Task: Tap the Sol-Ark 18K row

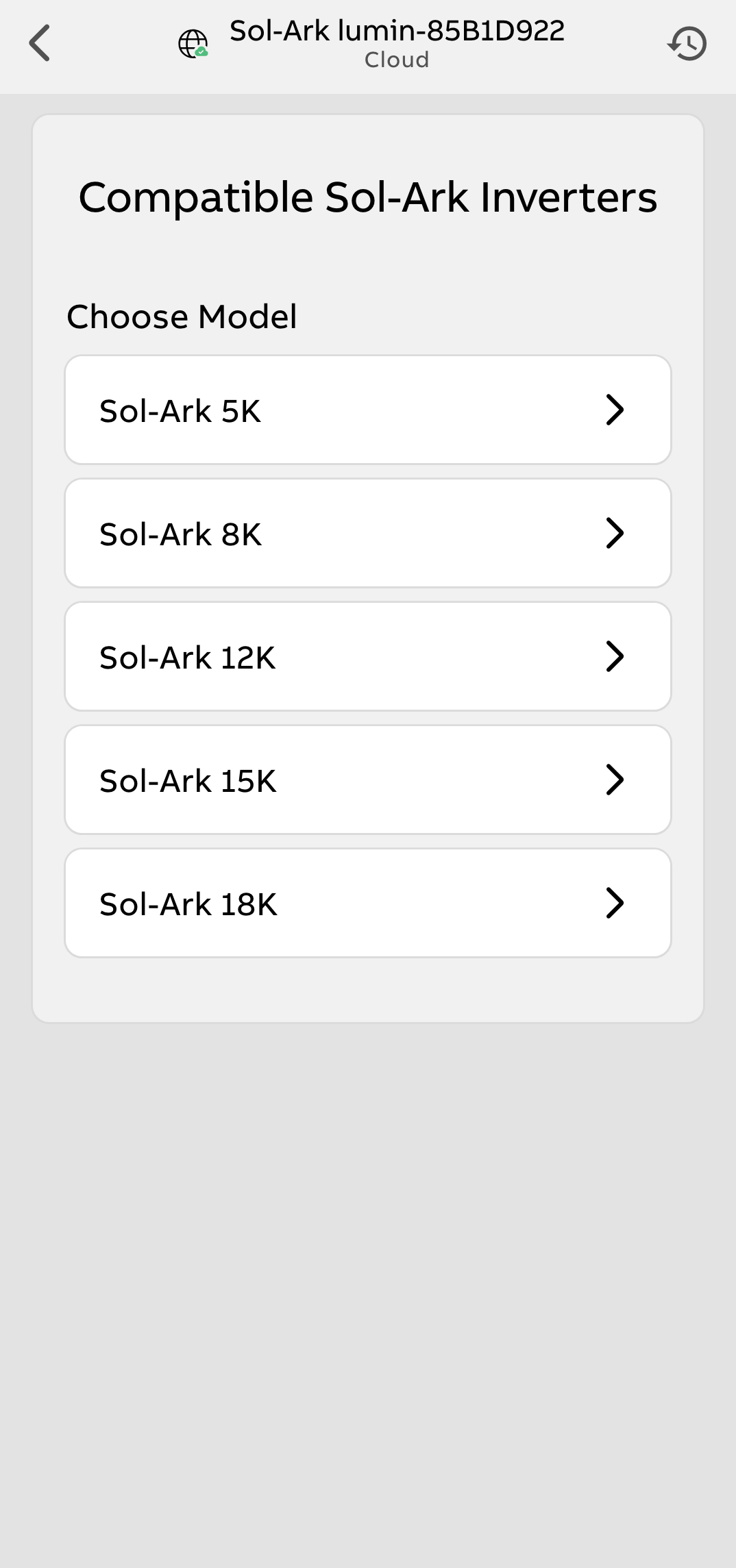Action: [367, 903]
